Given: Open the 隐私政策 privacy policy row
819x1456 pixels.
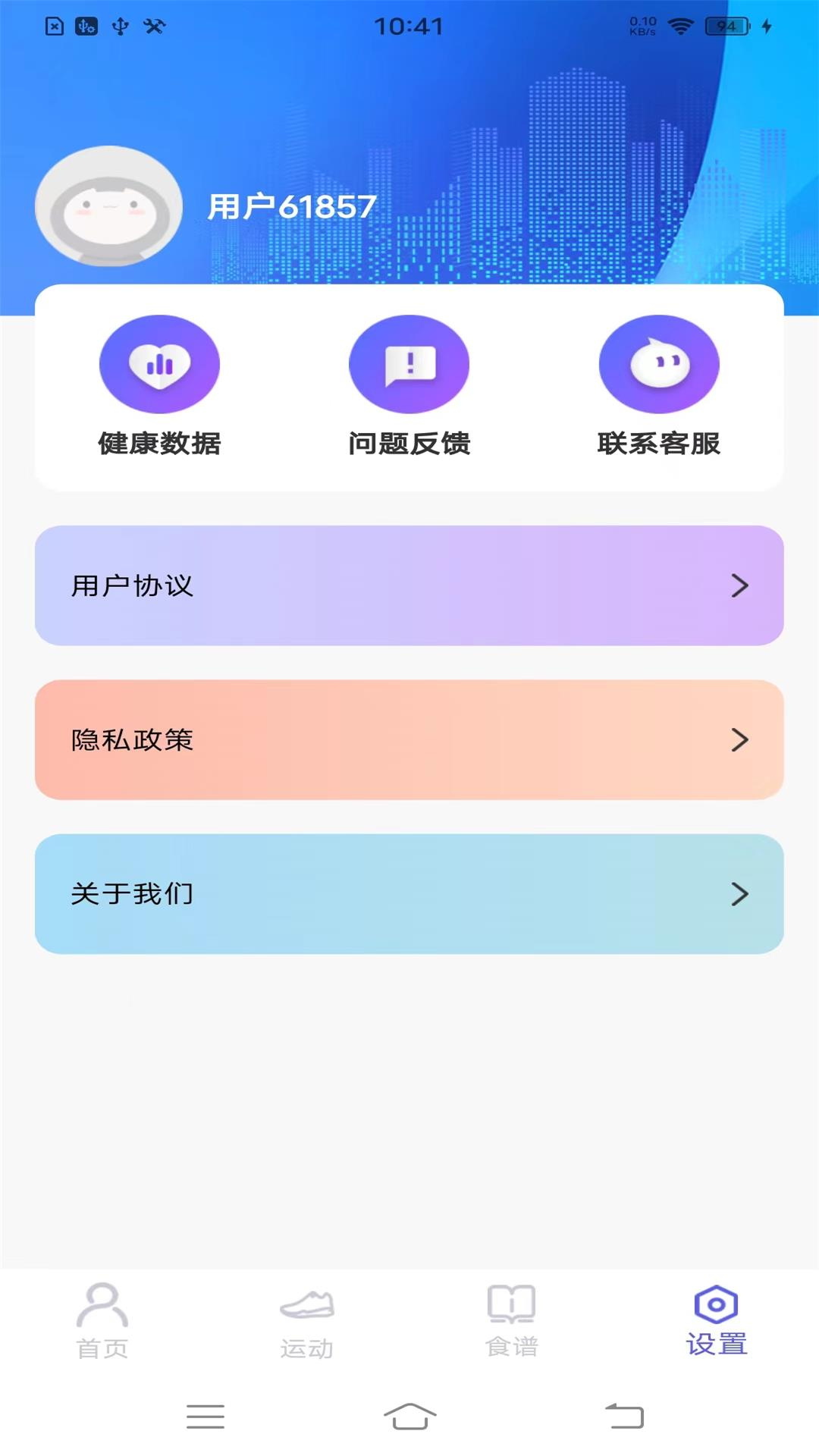Looking at the screenshot, I should 409,741.
